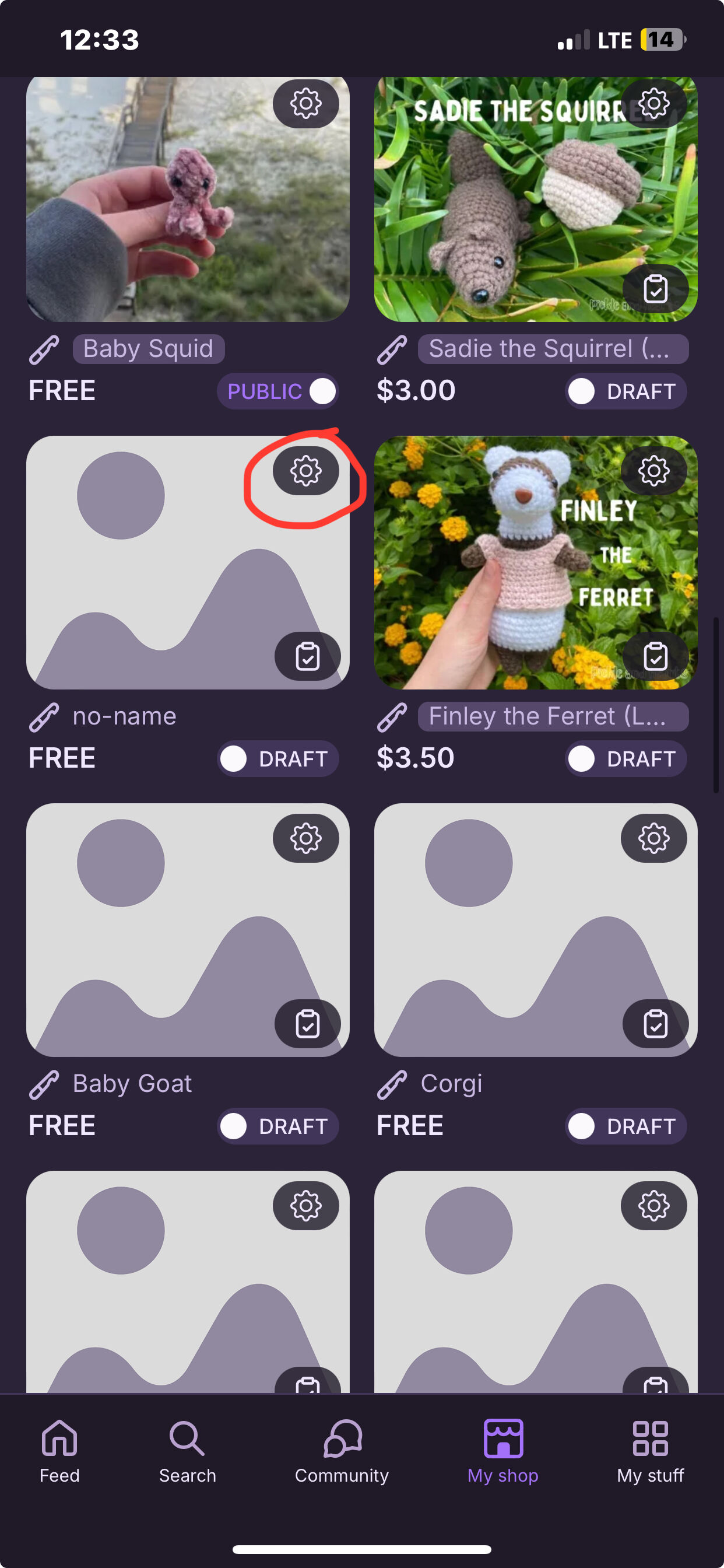Toggle Finley the Ferret draft status
Viewport: 724px width, 1568px height.
[x=626, y=758]
